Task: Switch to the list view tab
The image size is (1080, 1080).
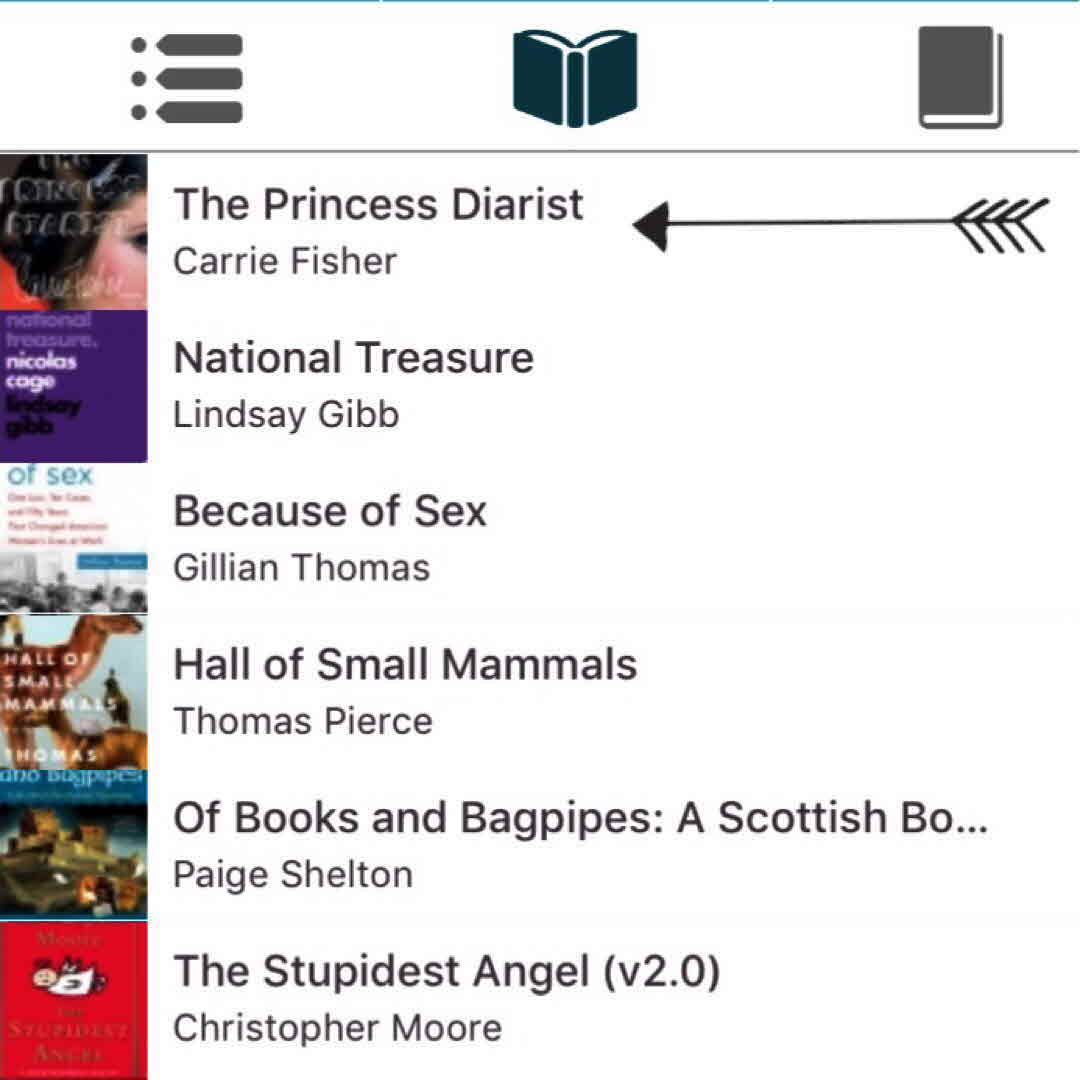Action: pos(187,78)
